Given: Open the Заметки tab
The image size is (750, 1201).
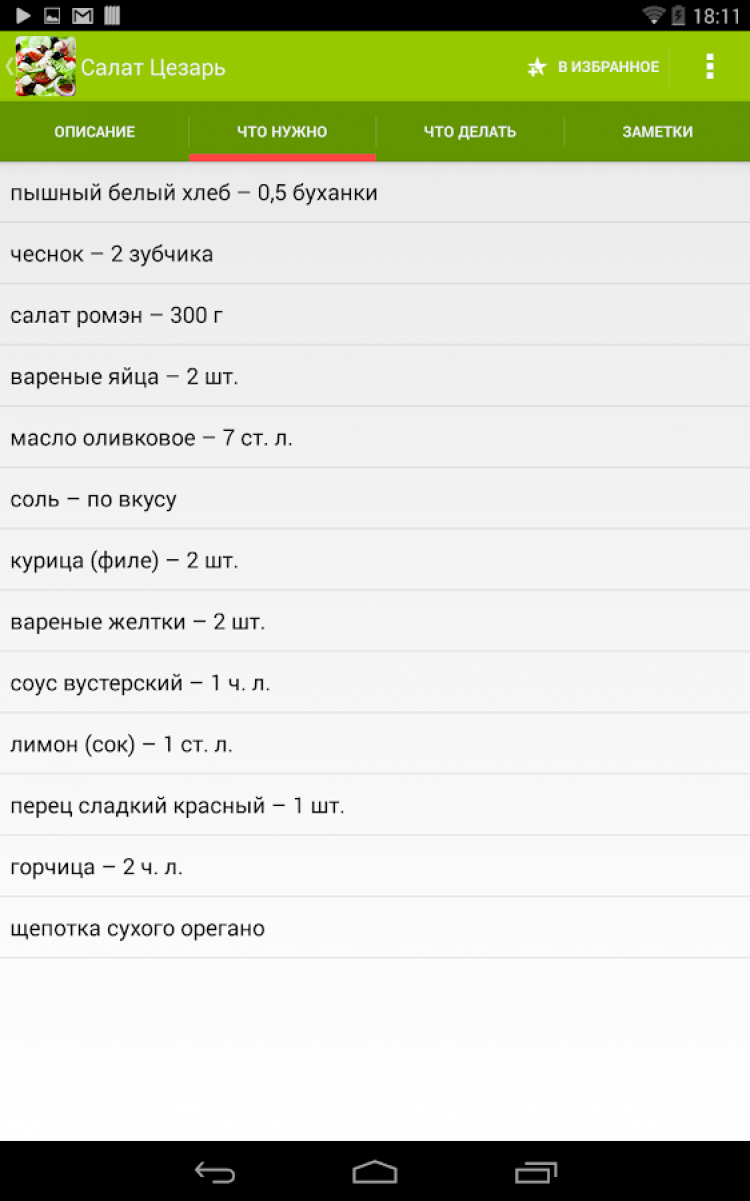Looking at the screenshot, I should click(x=657, y=132).
